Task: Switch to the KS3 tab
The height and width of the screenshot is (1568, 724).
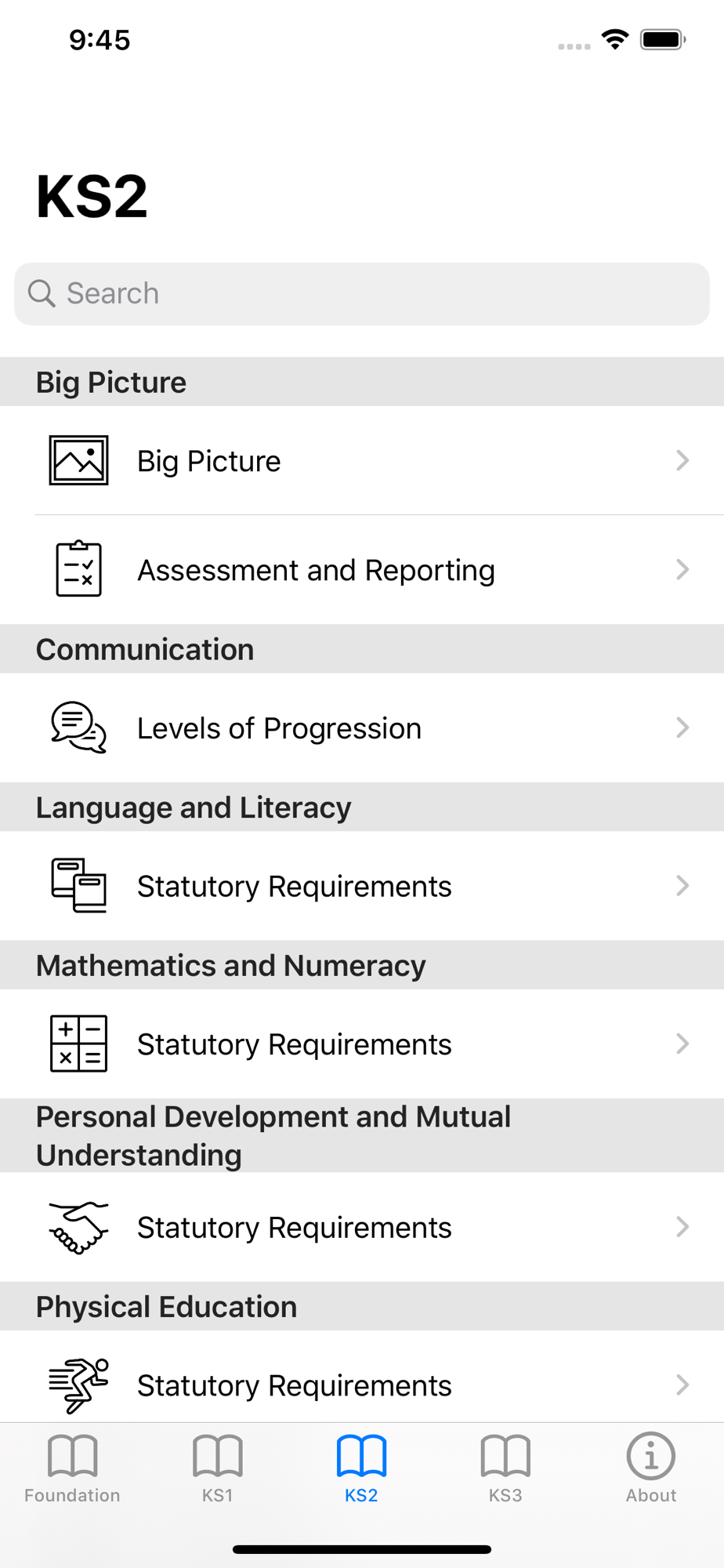Action: pos(505,1468)
